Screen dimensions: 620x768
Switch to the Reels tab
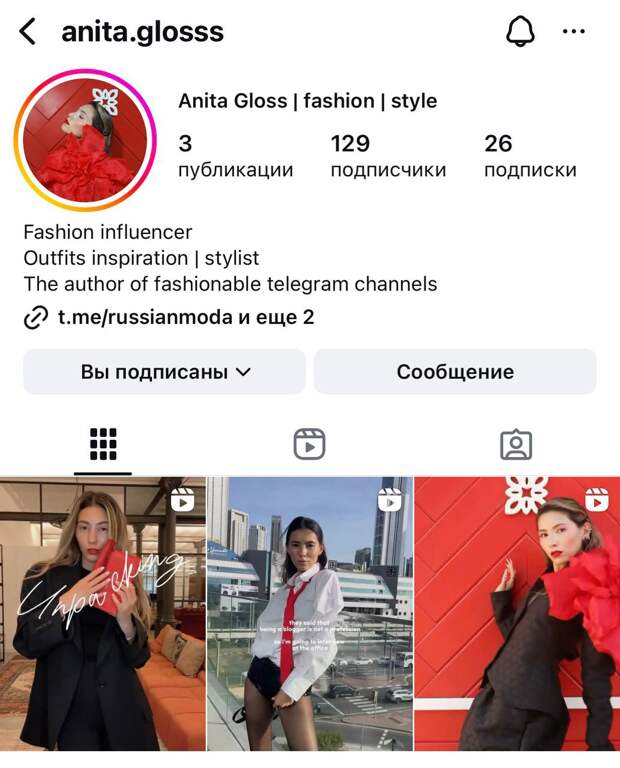tap(310, 444)
